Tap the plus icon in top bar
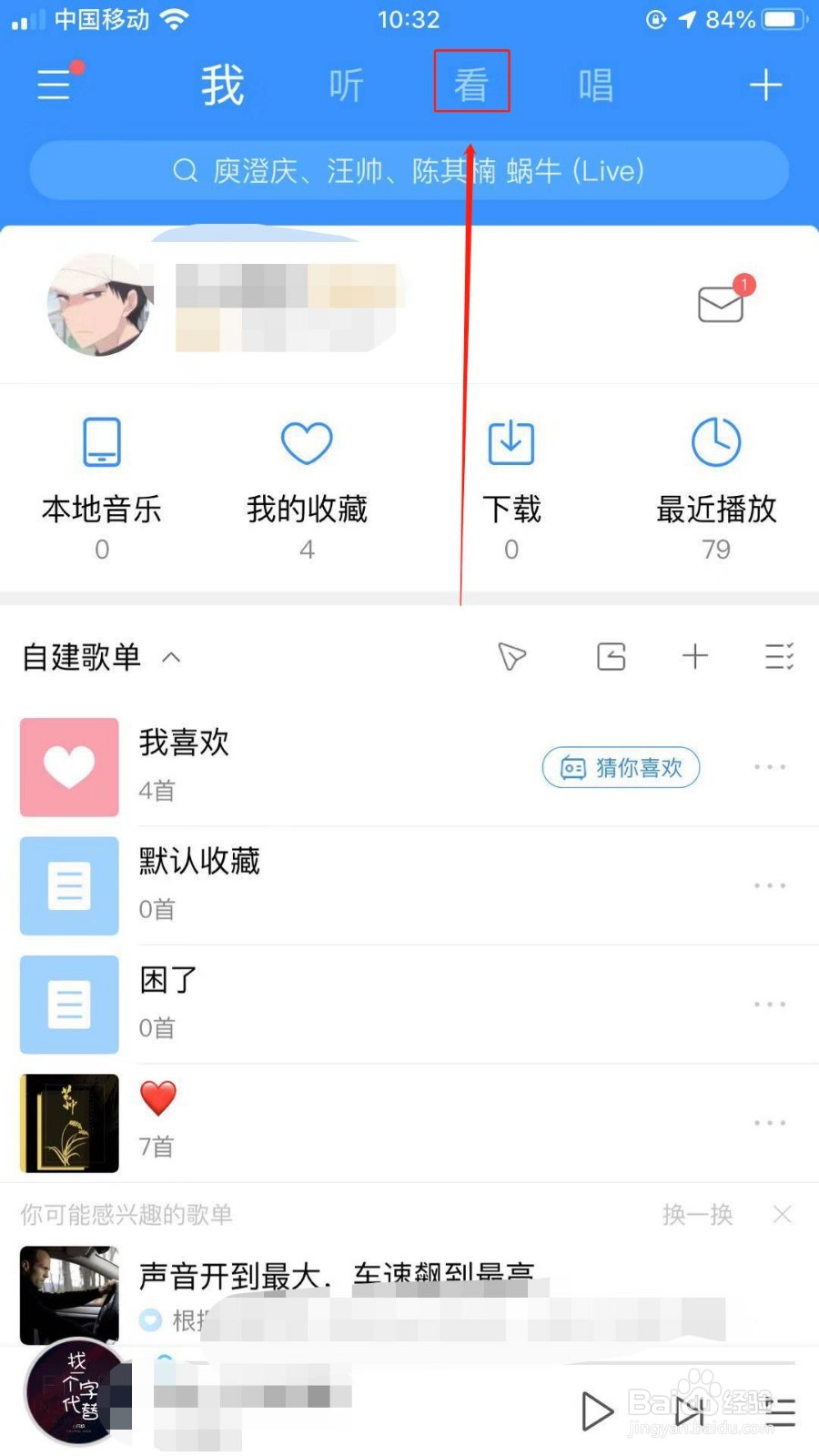The height and width of the screenshot is (1456, 819). coord(765,86)
